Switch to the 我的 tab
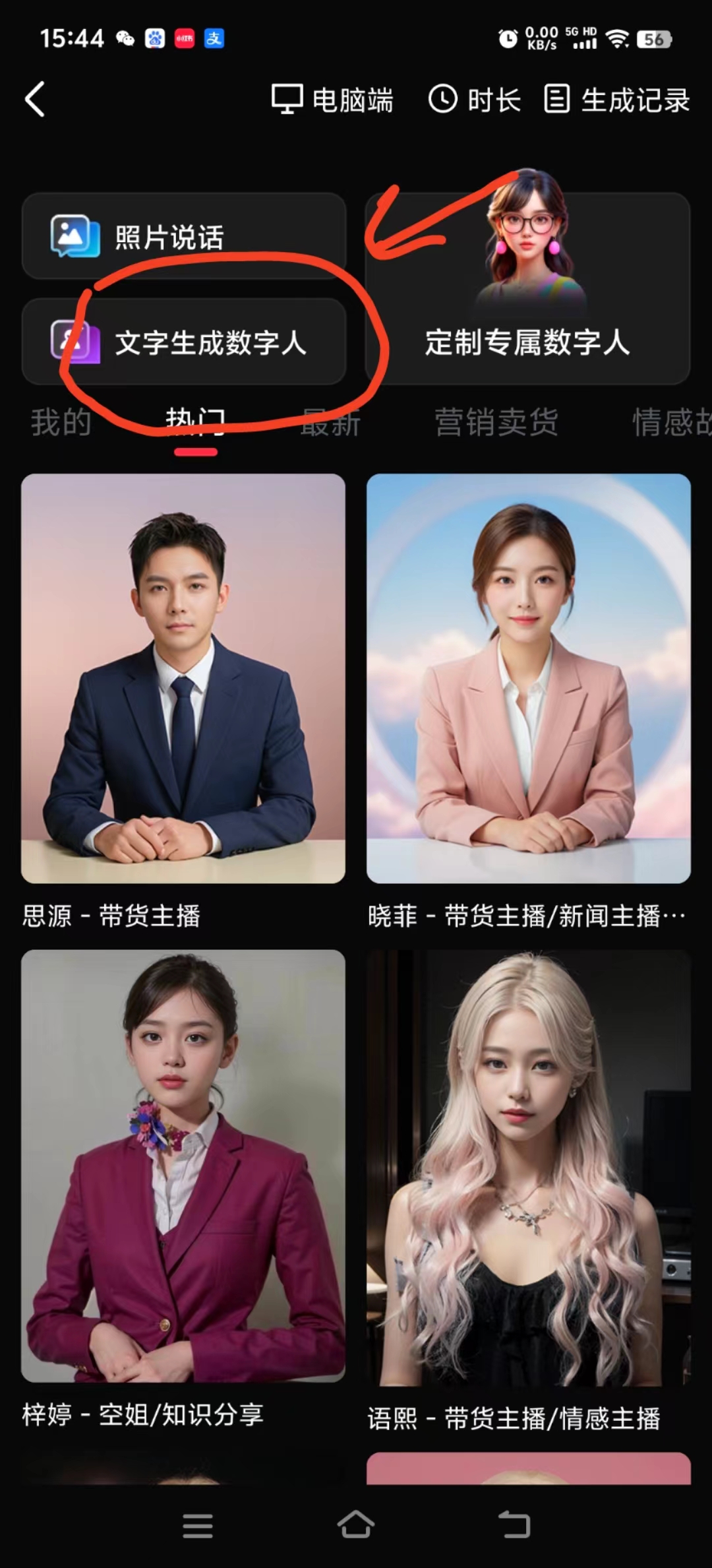The width and height of the screenshot is (712, 1568). click(61, 422)
